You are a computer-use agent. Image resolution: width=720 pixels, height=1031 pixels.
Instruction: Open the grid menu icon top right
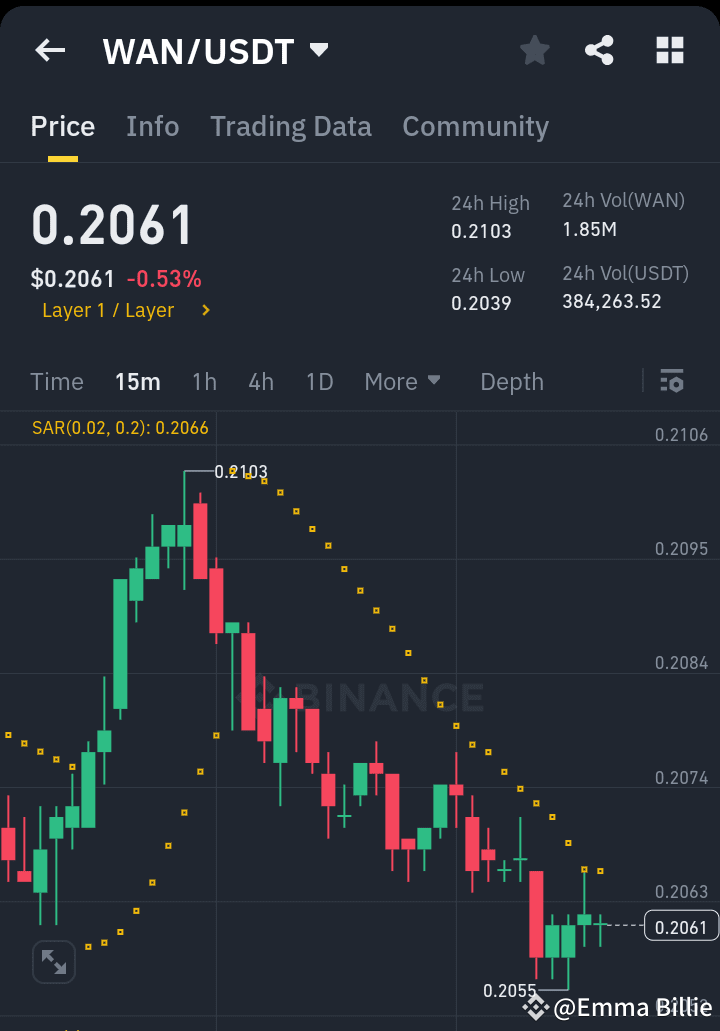tap(669, 50)
